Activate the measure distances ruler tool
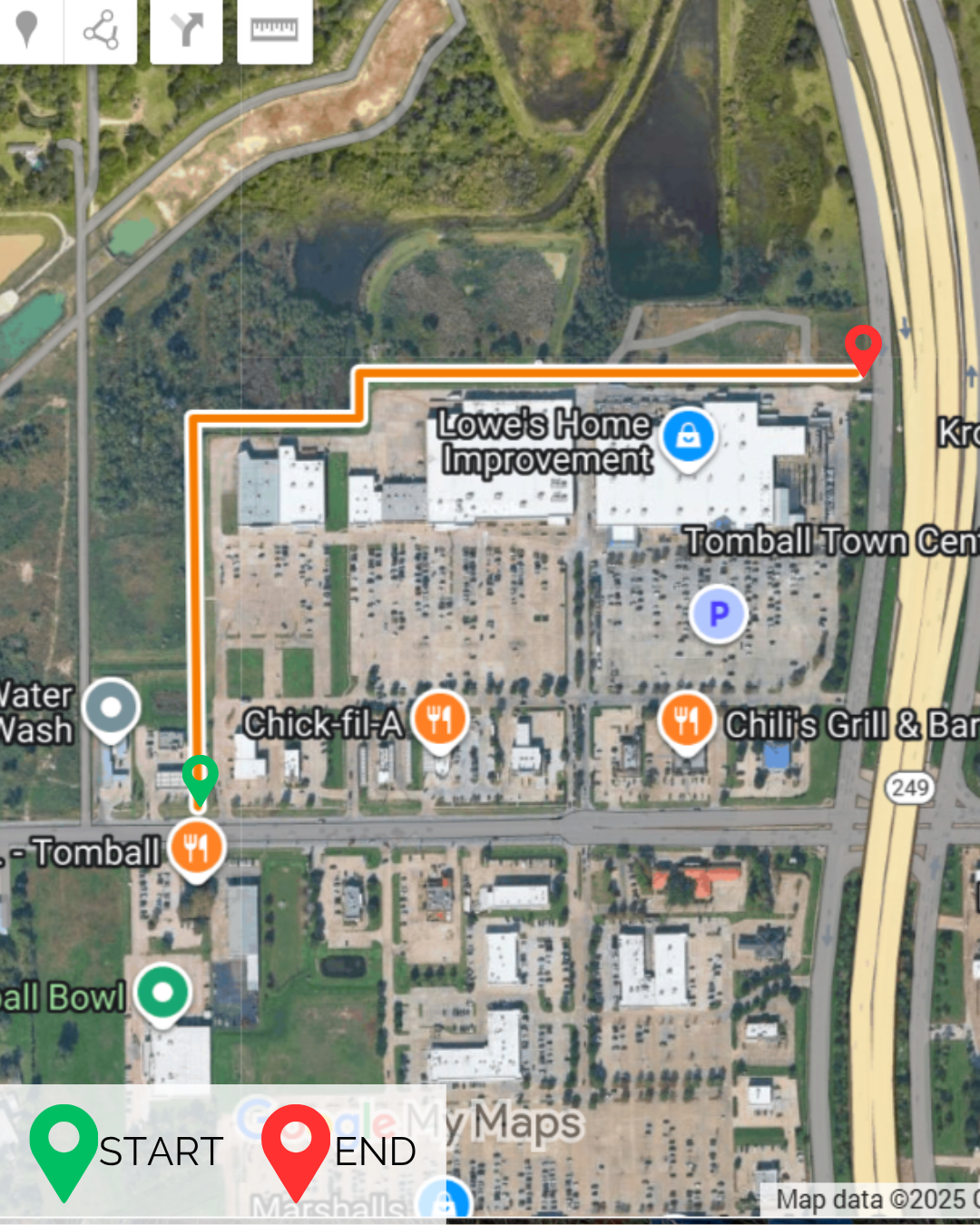The height and width of the screenshot is (1225, 980). [274, 30]
